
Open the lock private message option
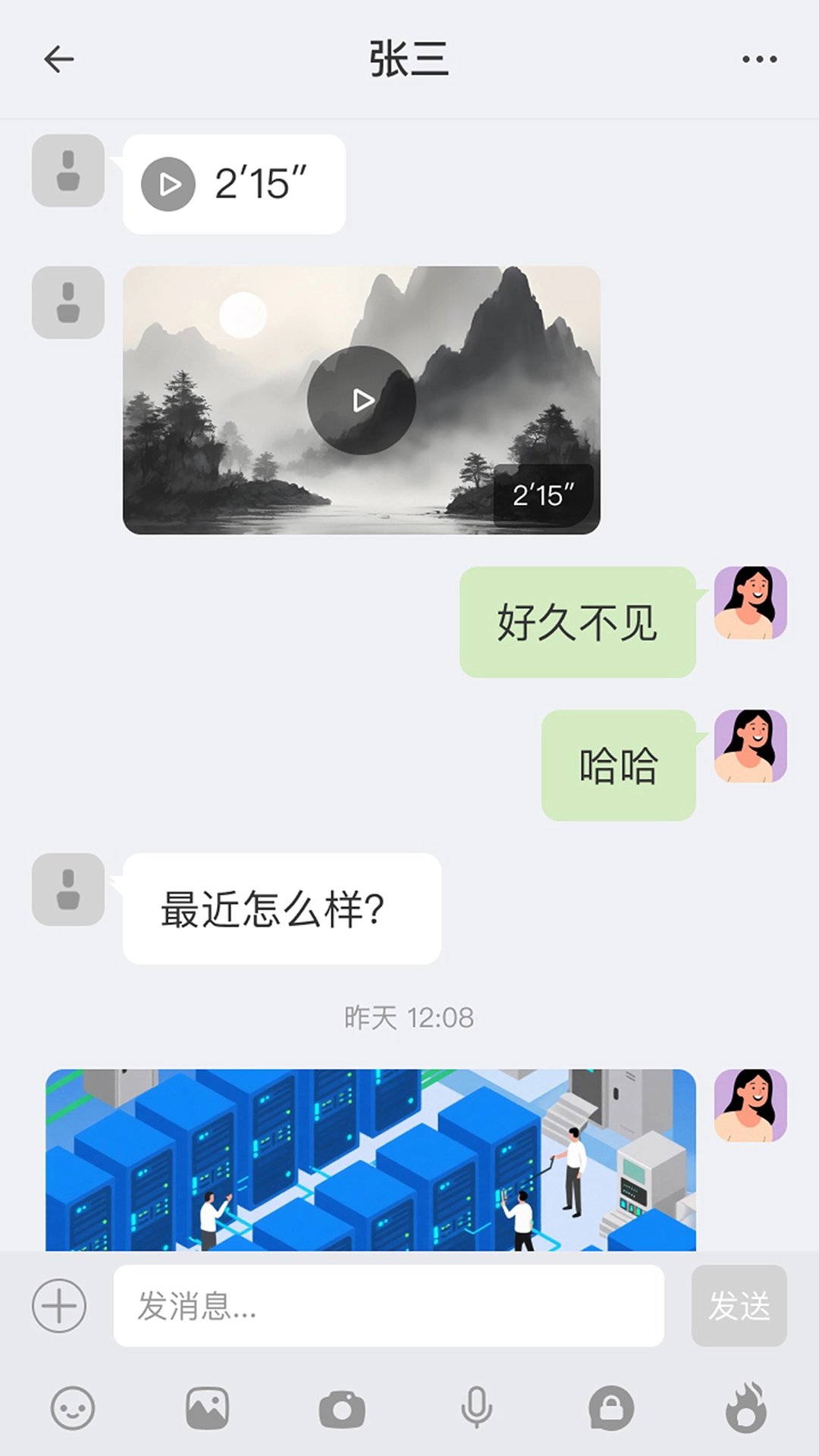click(x=611, y=1408)
